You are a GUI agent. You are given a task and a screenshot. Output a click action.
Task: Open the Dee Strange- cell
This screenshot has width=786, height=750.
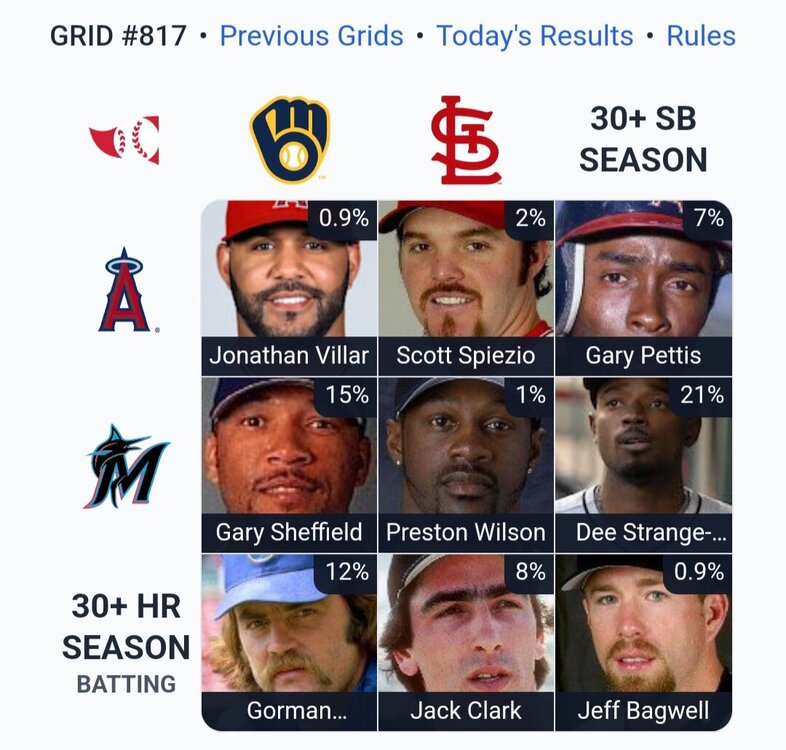[x=643, y=465]
